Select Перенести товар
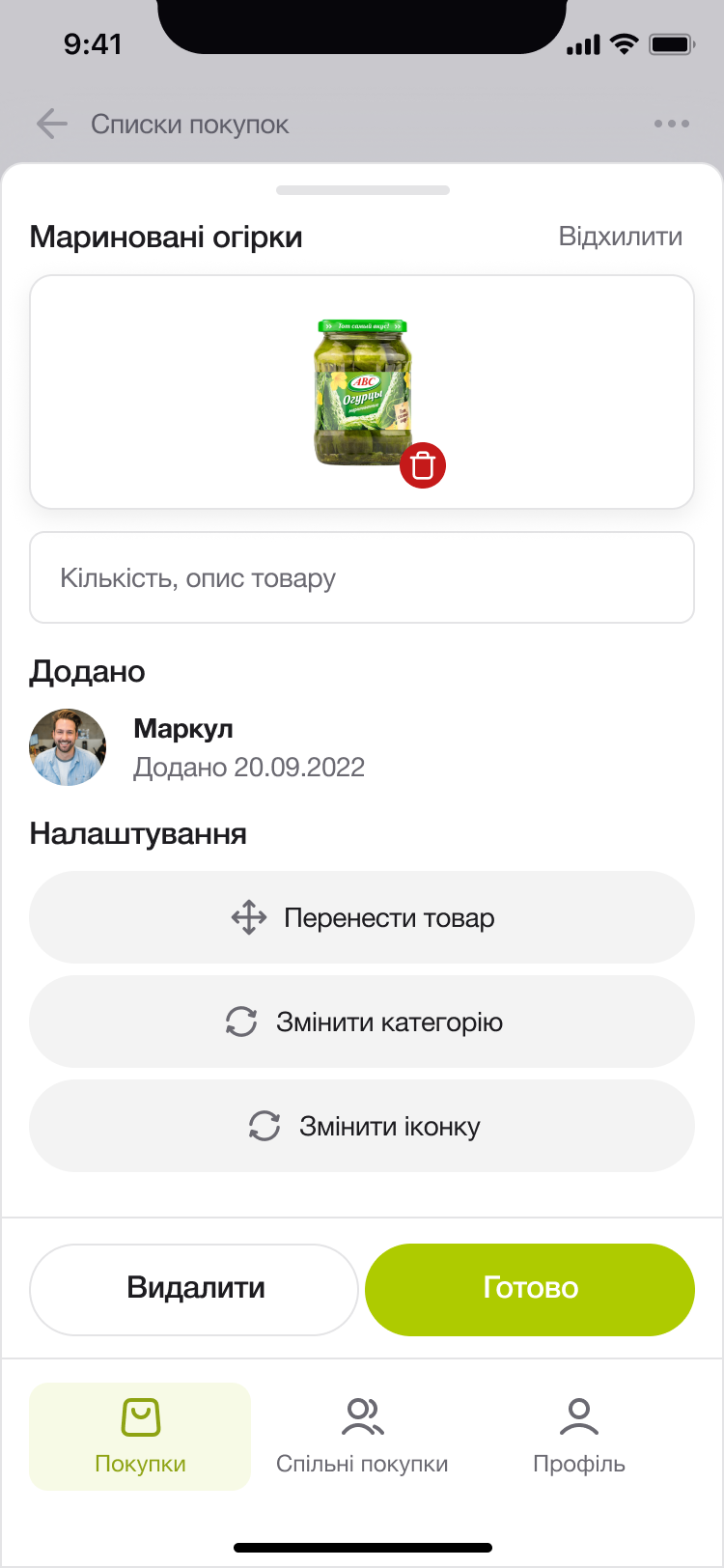Viewport: 724px width, 1568px height. pyautogui.click(x=362, y=917)
